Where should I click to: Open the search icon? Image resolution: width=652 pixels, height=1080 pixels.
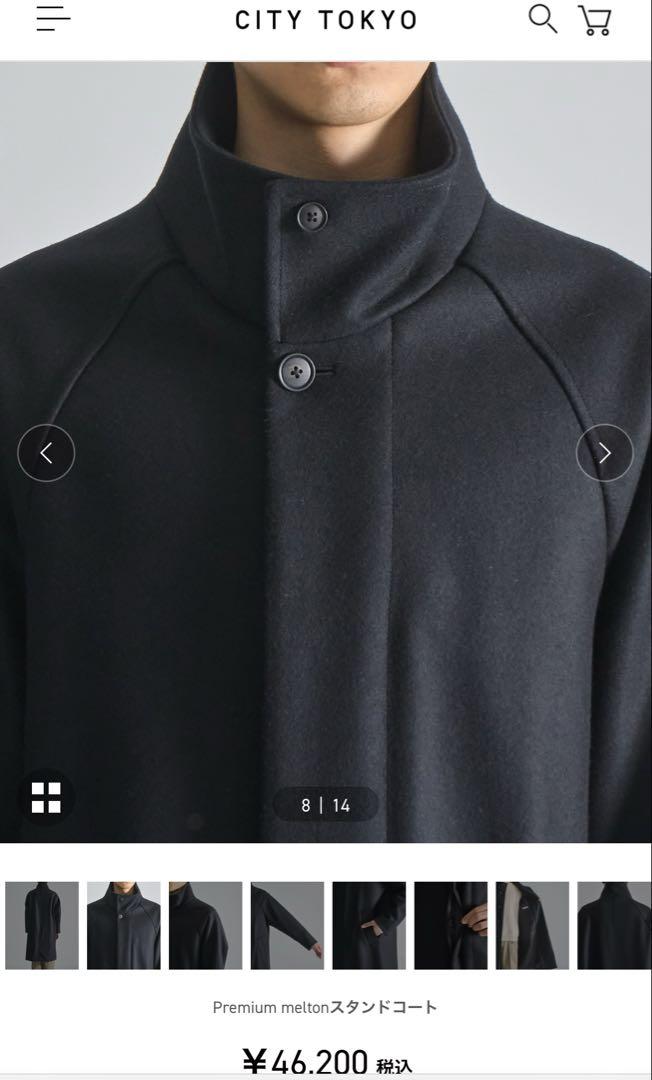(543, 19)
